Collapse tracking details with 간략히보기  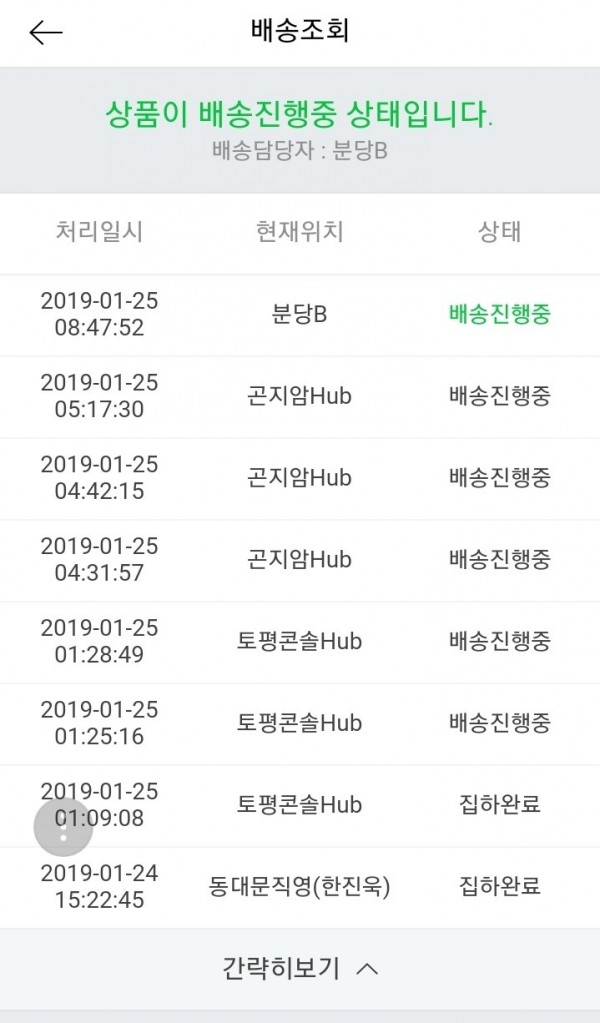click(x=300, y=969)
